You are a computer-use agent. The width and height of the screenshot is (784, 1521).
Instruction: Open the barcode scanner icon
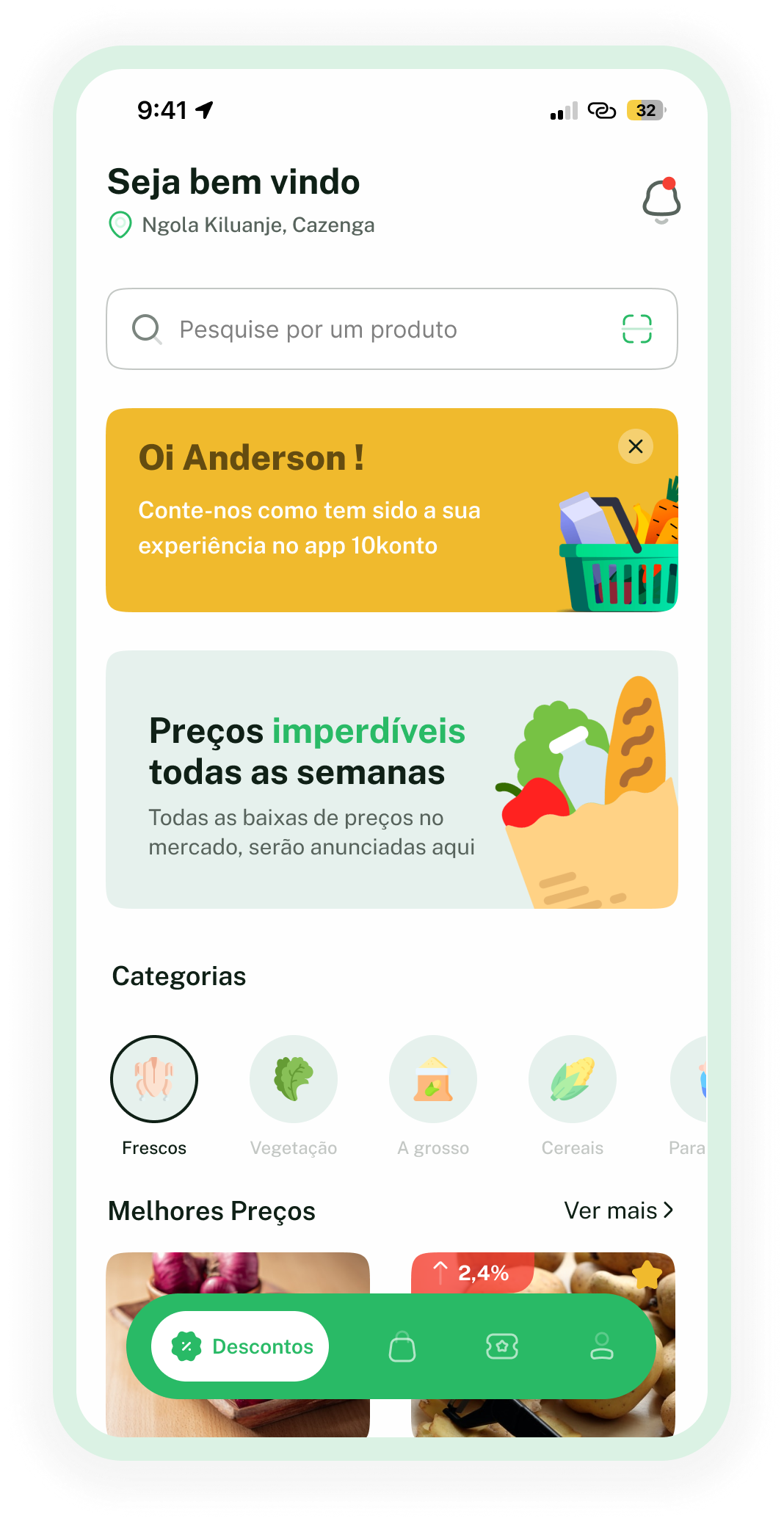(636, 329)
